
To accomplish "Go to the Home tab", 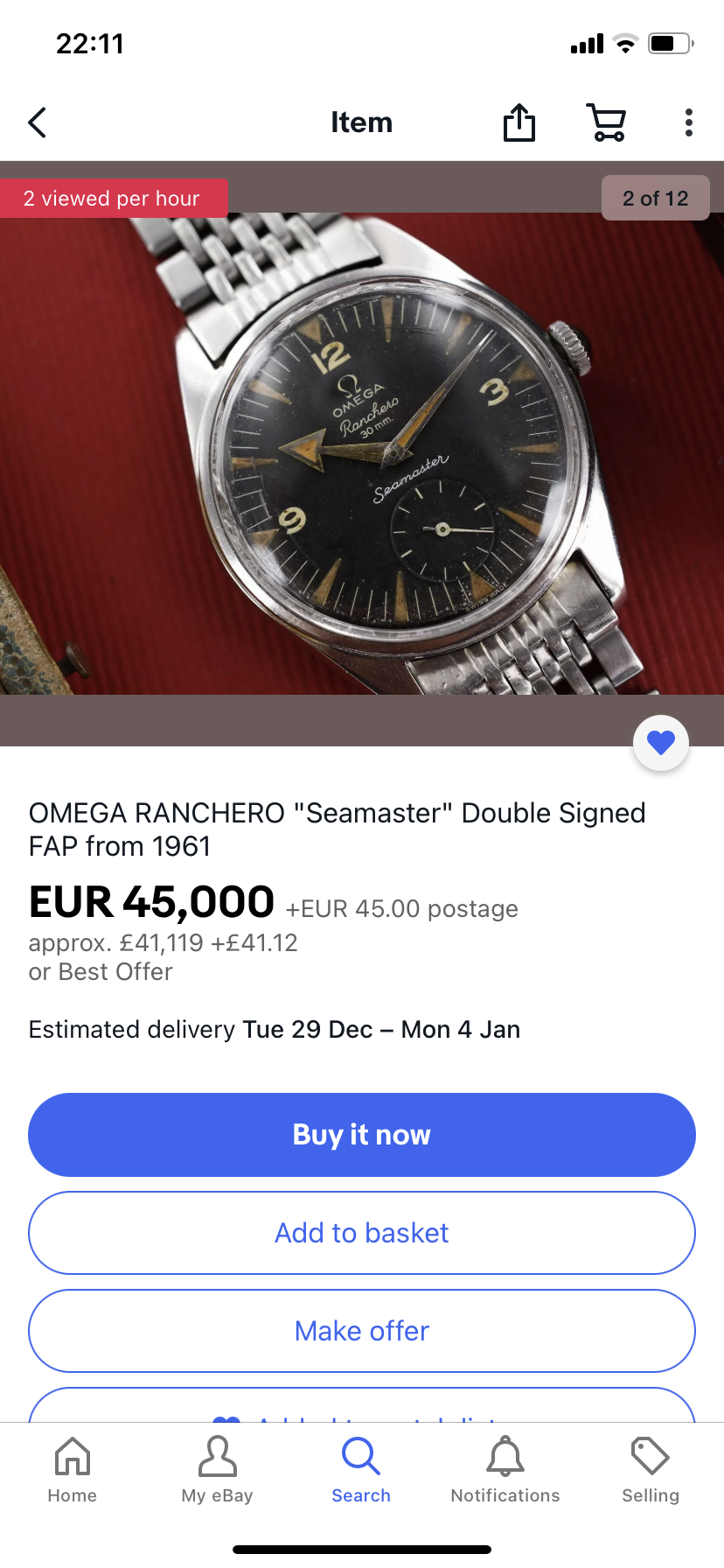I will coord(73,1470).
